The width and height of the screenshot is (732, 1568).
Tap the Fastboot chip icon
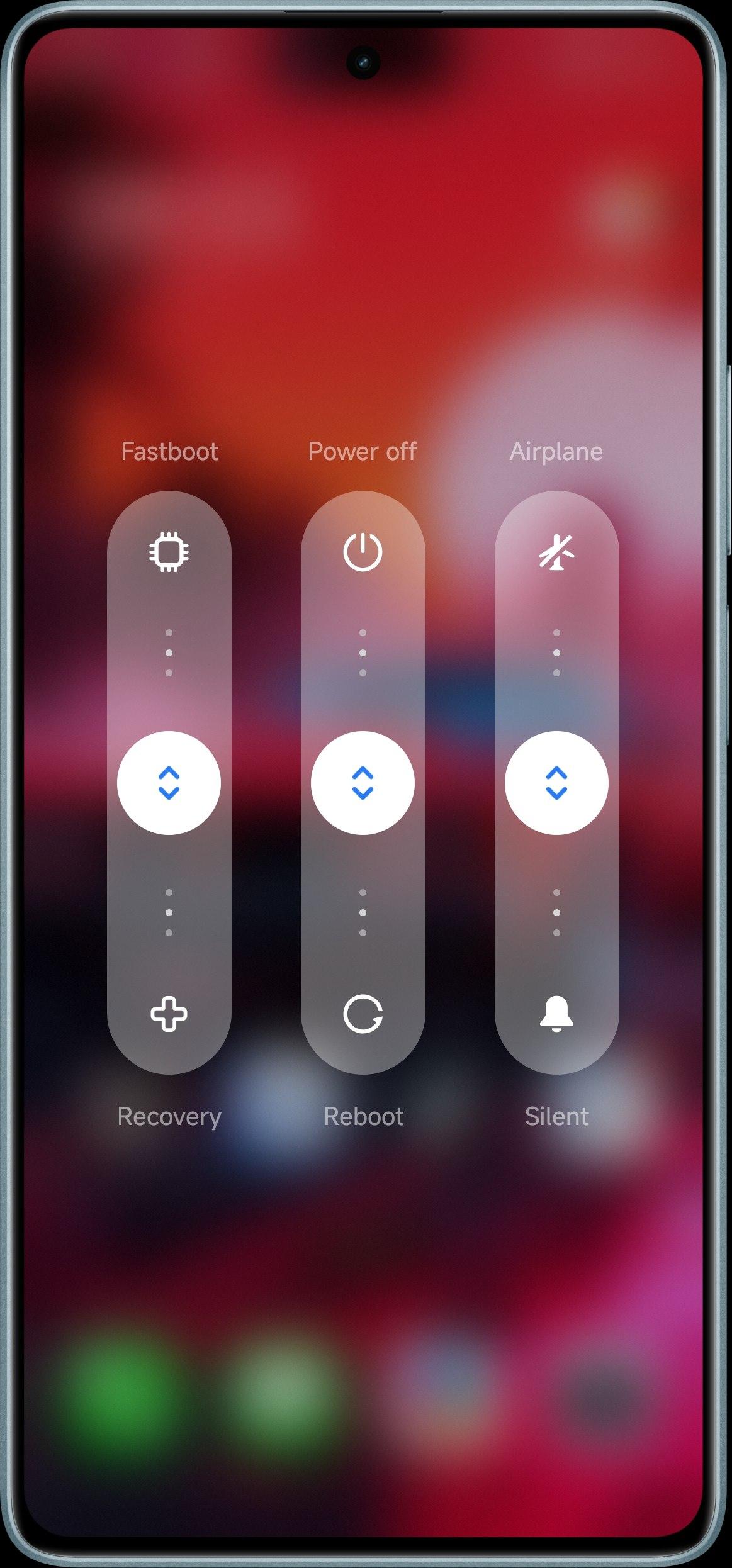(x=169, y=552)
